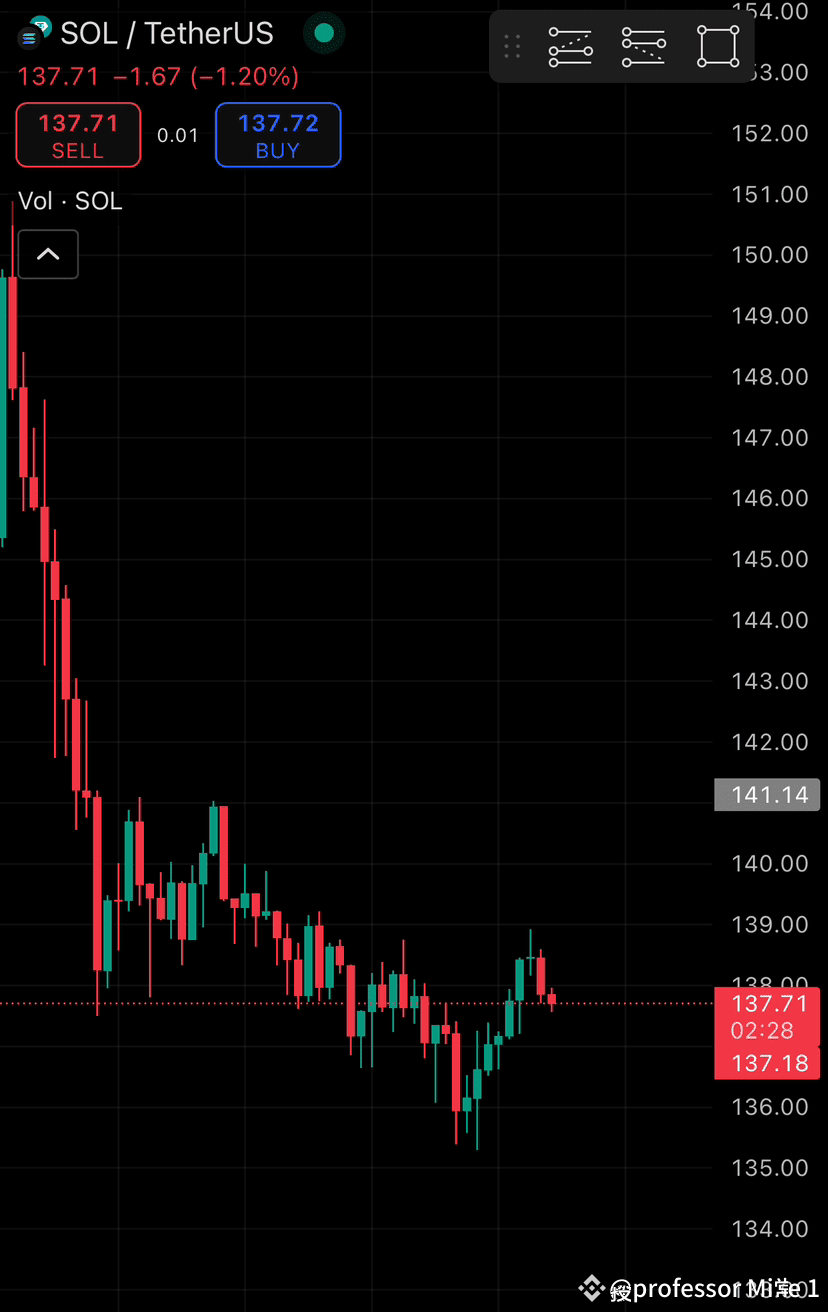Select the three drives pattern tool
This screenshot has width=828, height=1312.
coord(644,45)
